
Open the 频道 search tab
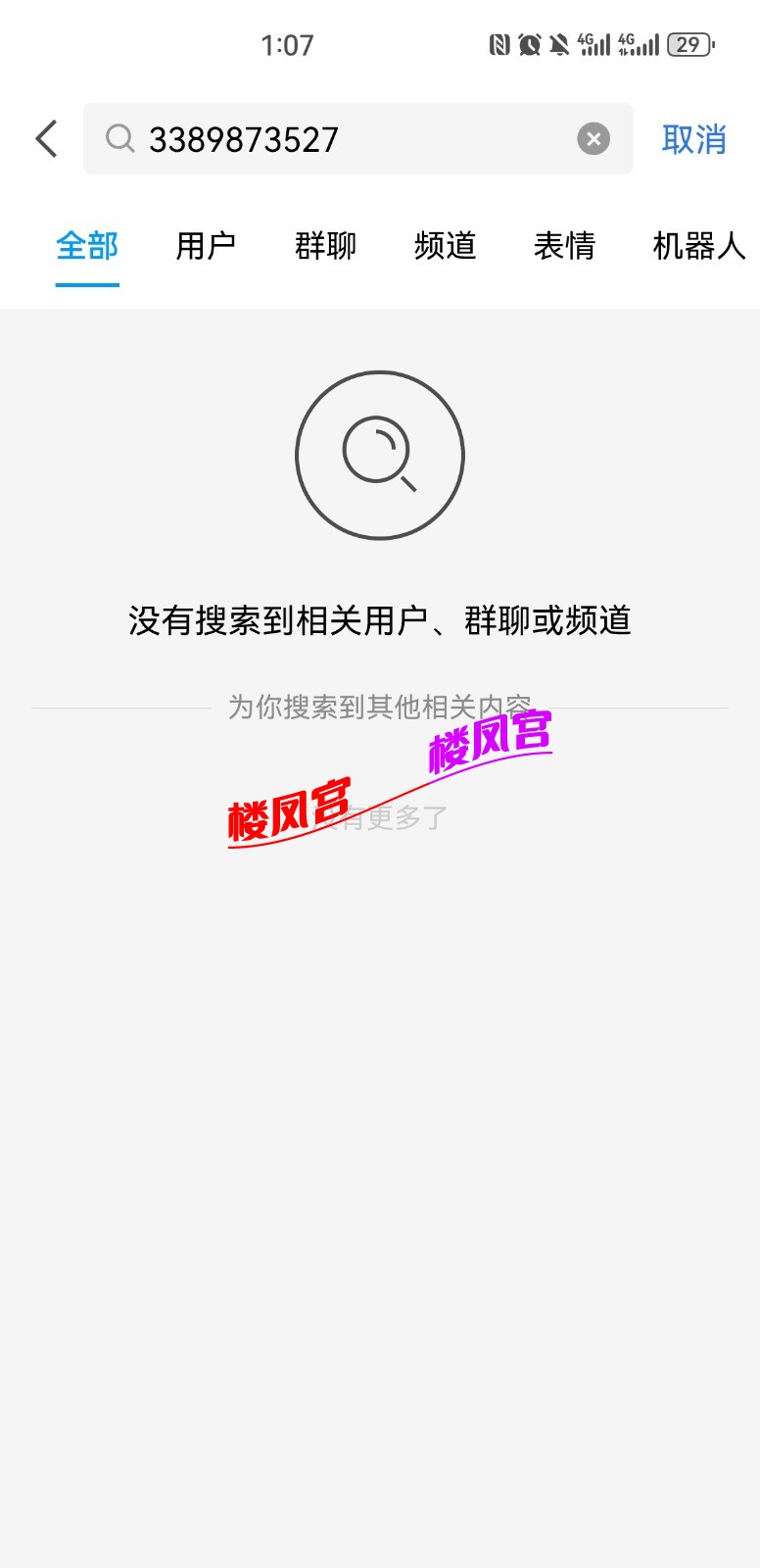pos(446,247)
